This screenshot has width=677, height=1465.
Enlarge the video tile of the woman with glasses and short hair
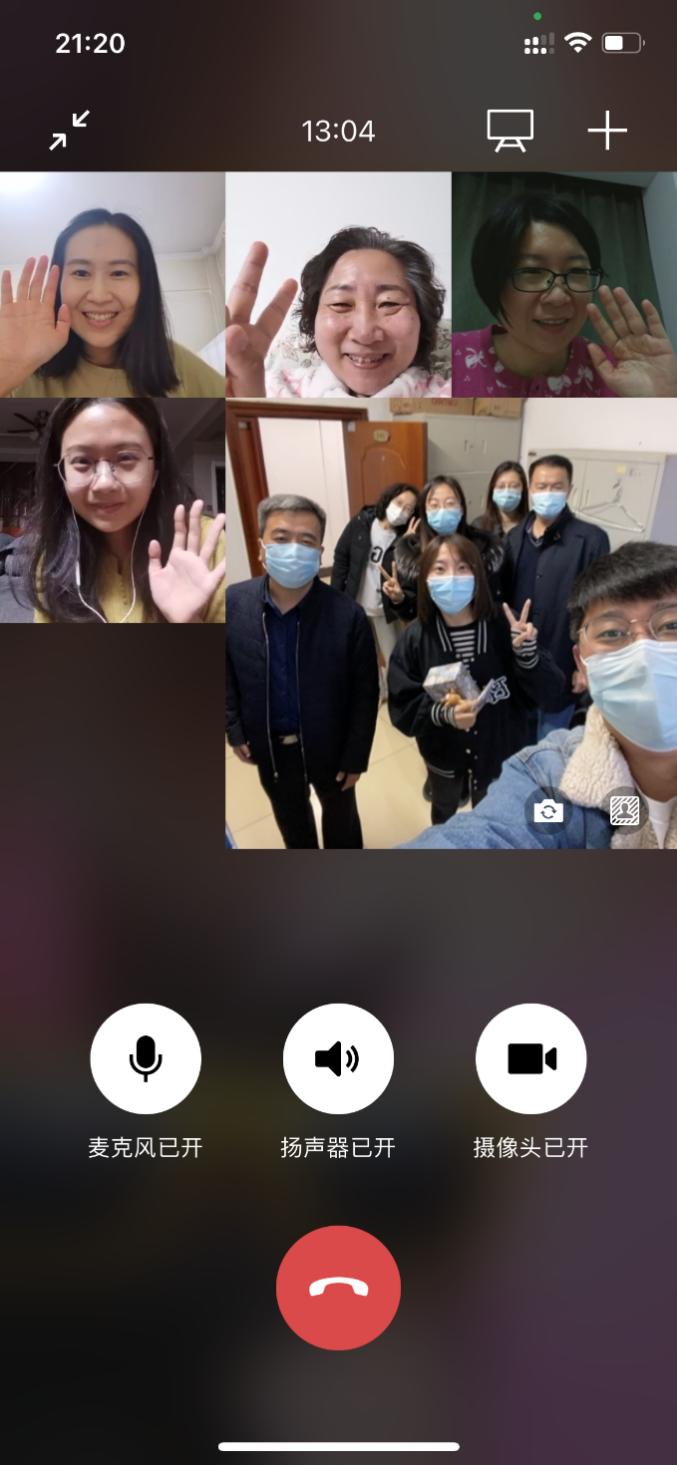(x=564, y=285)
